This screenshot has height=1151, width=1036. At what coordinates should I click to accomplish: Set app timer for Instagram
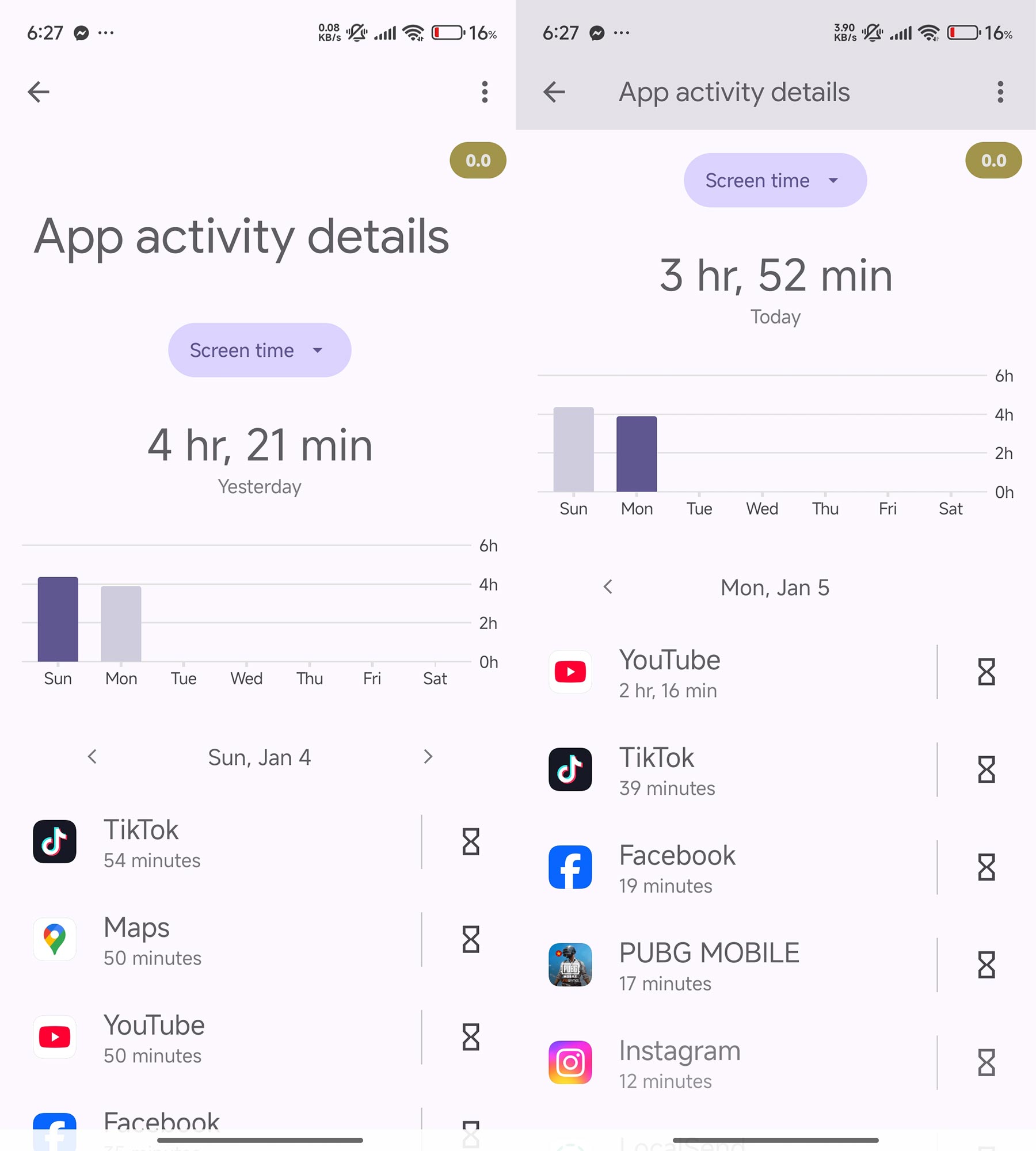coord(987,1064)
